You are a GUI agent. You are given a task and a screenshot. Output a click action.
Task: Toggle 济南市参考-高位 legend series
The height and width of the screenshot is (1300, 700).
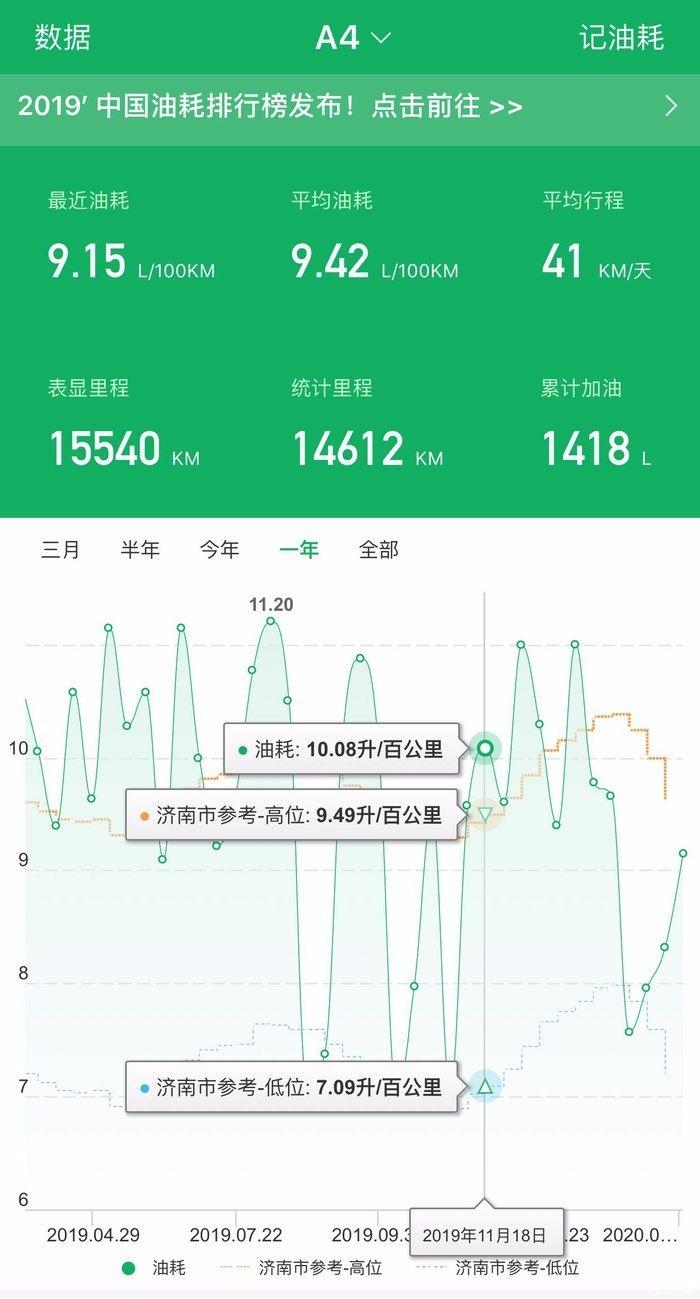tap(301, 1268)
